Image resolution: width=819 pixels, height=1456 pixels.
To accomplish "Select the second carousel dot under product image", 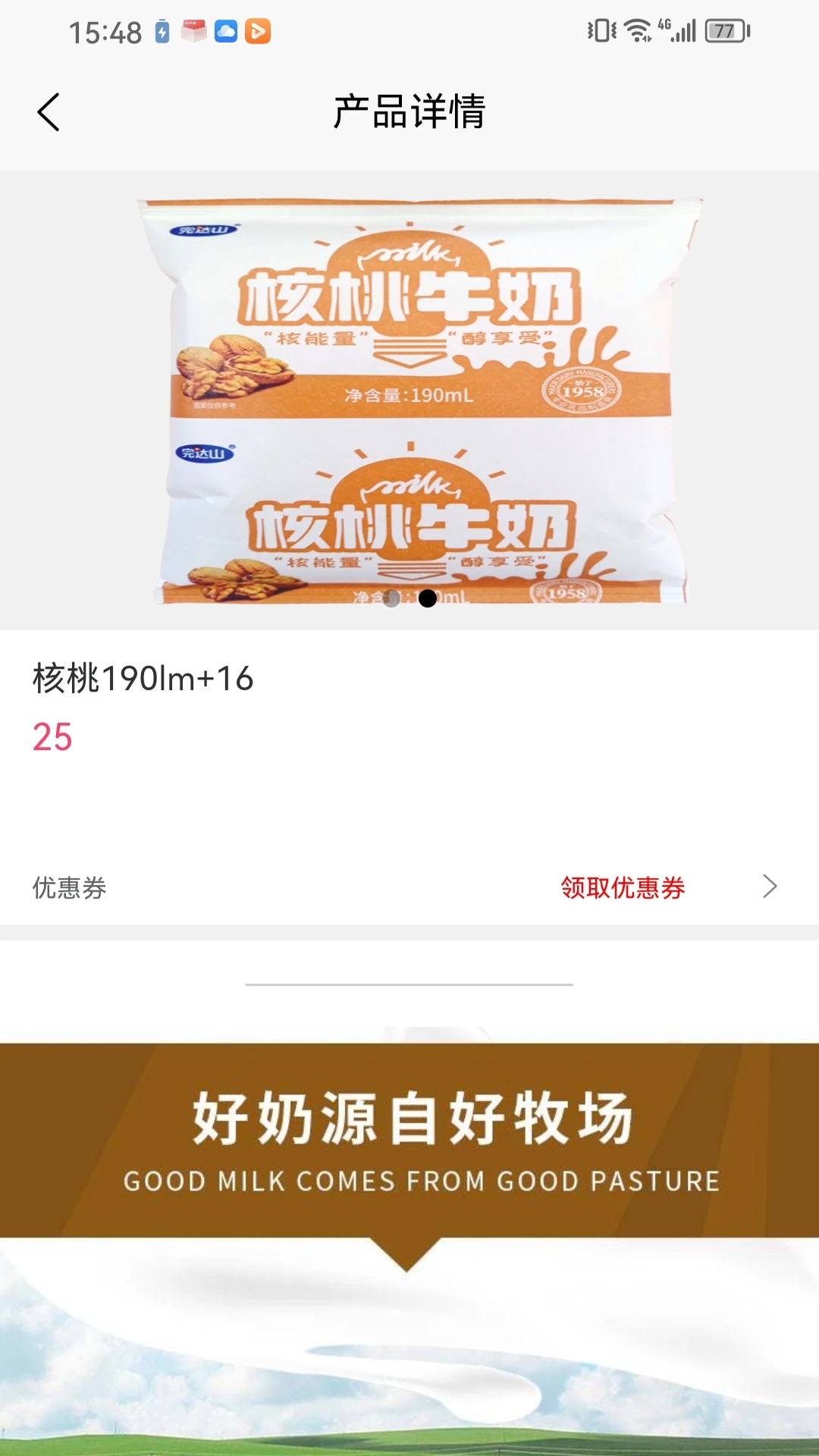I will 425,599.
